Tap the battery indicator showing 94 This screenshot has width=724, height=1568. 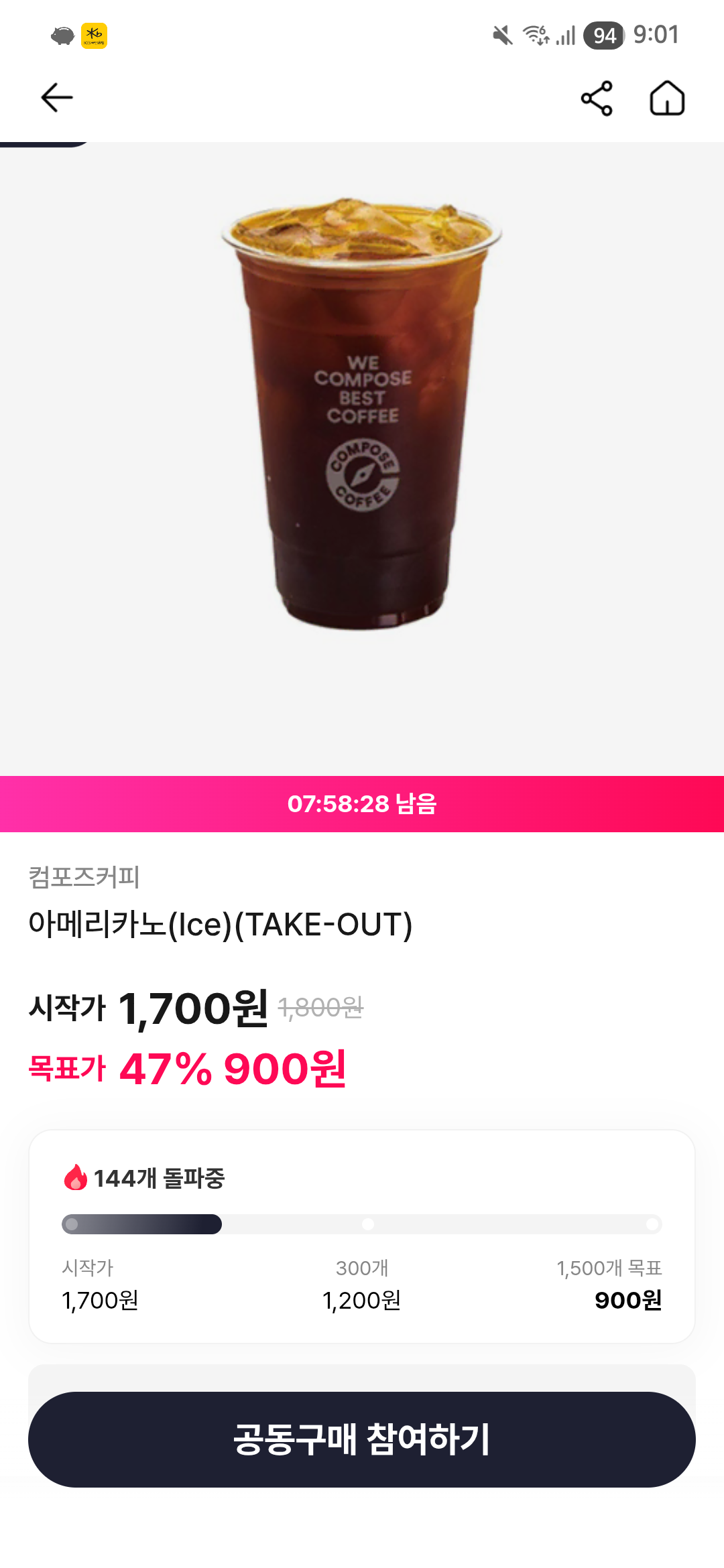(604, 35)
